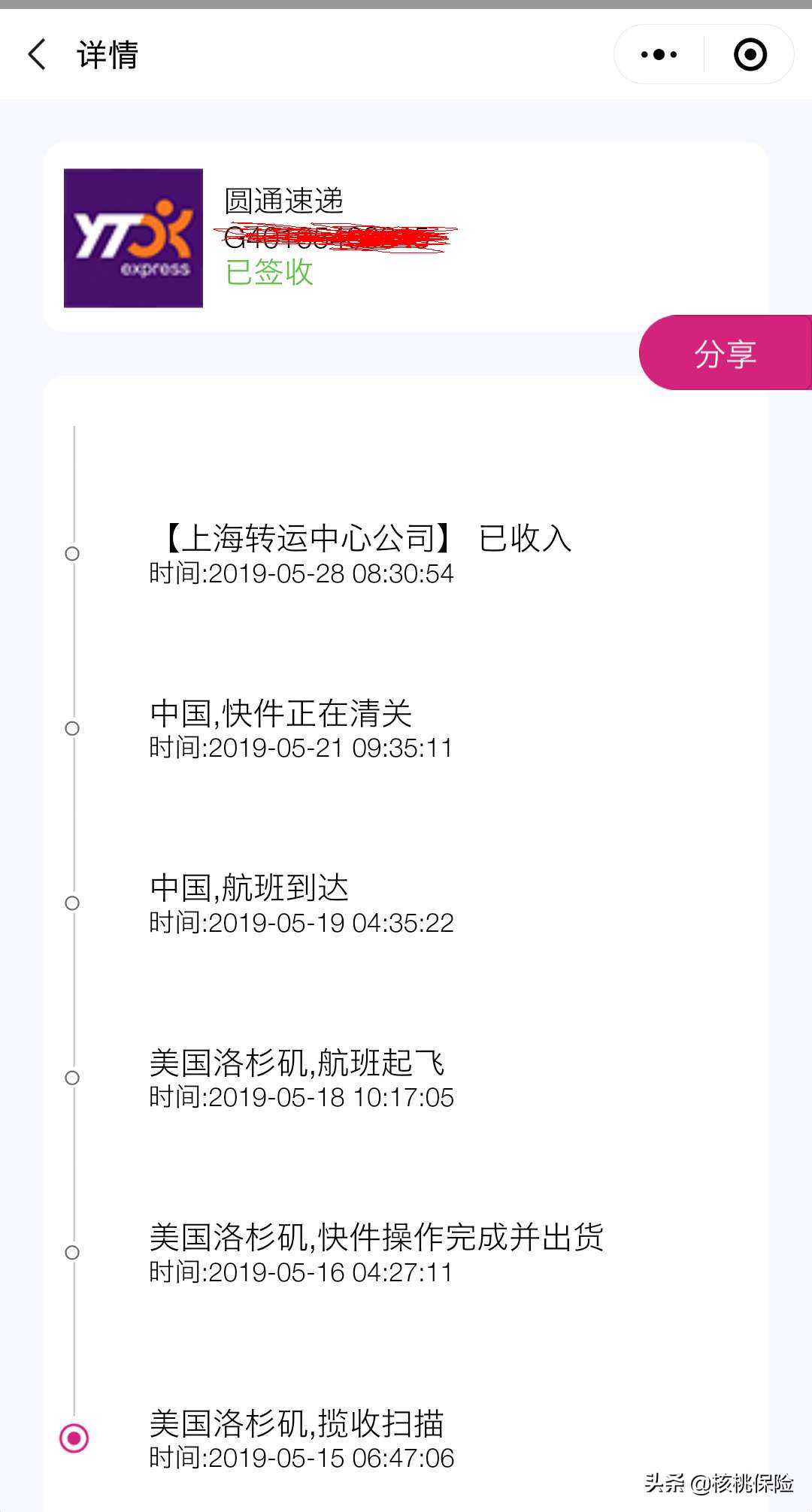Tap the YTO Express purple logo

click(132, 239)
